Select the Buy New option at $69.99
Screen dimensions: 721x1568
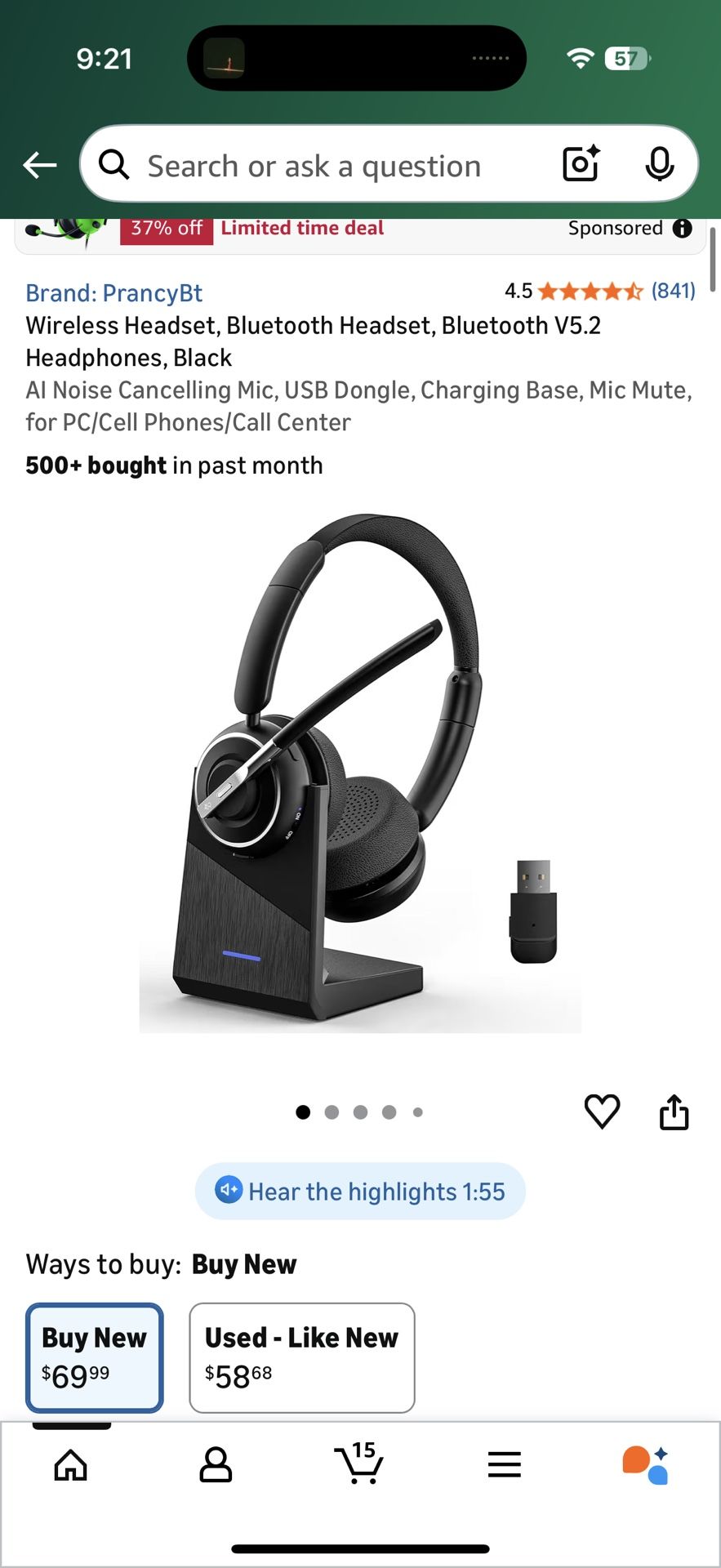pyautogui.click(x=95, y=1357)
